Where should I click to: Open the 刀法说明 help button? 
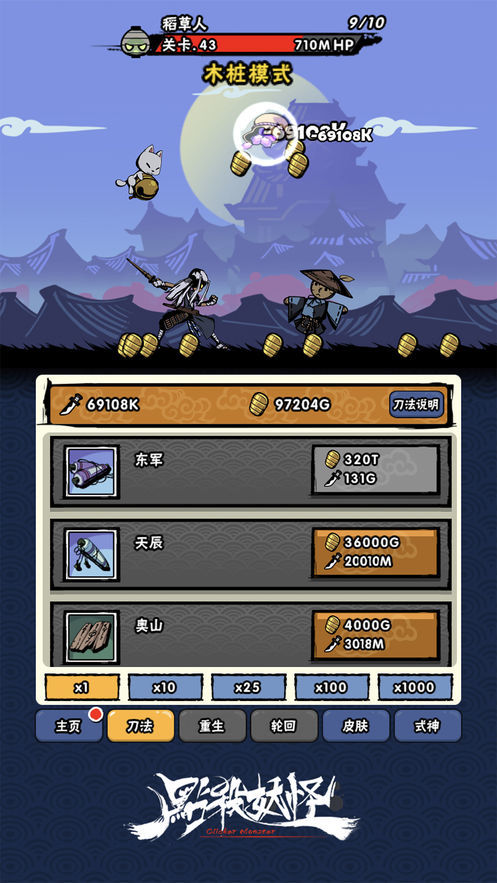click(417, 404)
